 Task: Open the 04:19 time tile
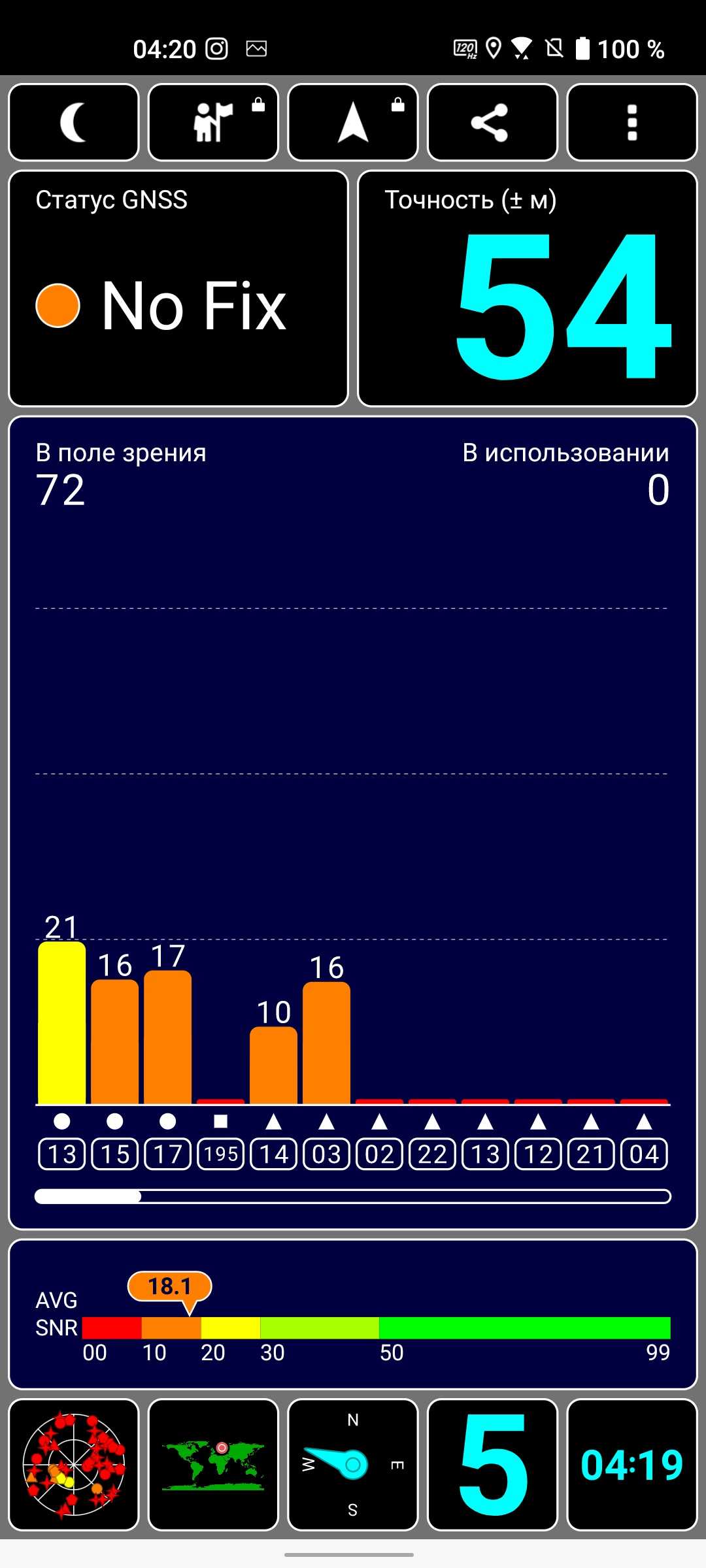[x=631, y=1465]
